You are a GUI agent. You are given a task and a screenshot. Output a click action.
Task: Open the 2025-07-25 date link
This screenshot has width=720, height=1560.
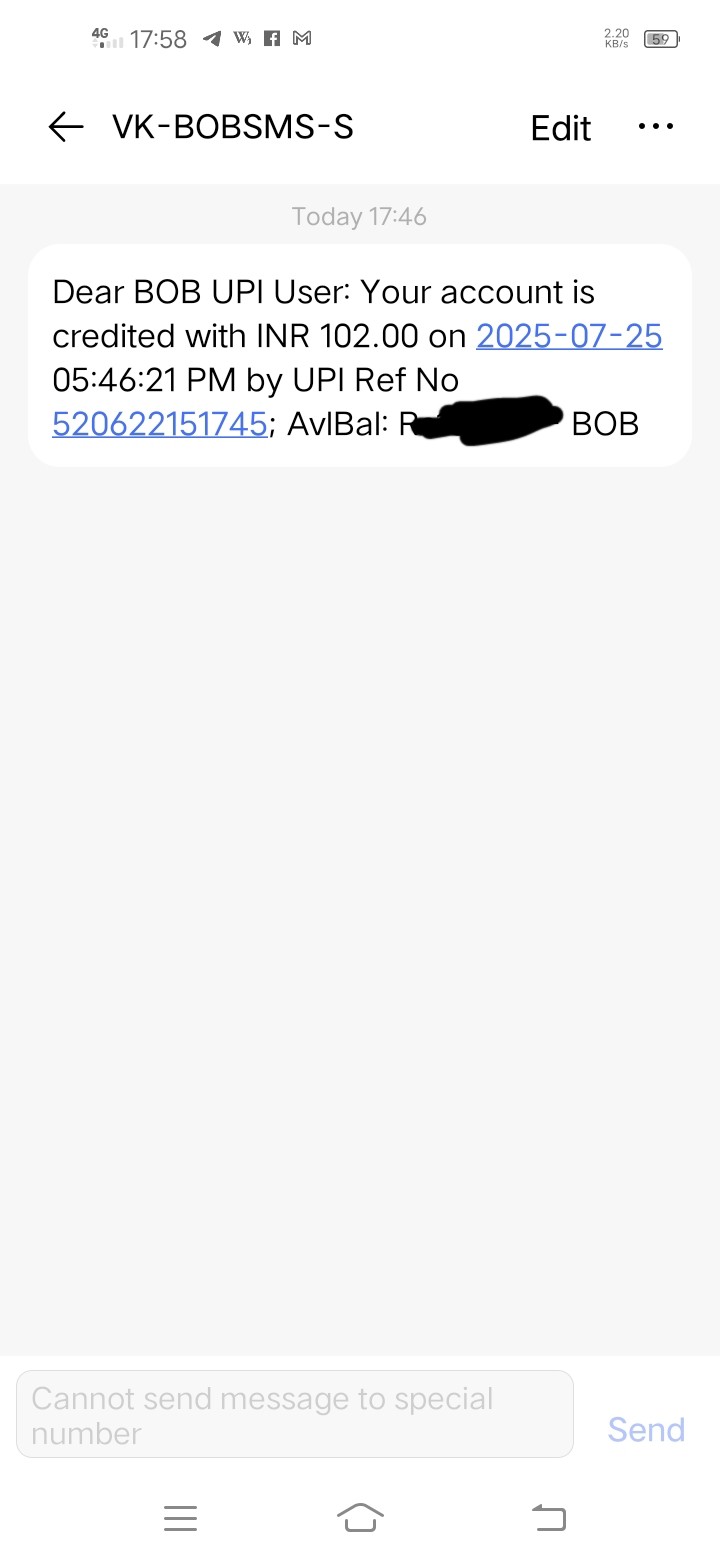coord(569,336)
